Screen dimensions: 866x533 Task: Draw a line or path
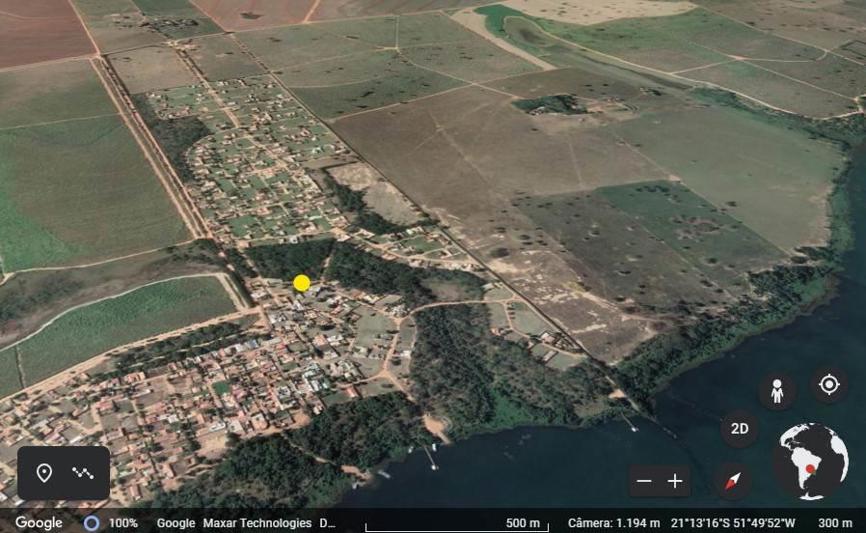pos(83,473)
